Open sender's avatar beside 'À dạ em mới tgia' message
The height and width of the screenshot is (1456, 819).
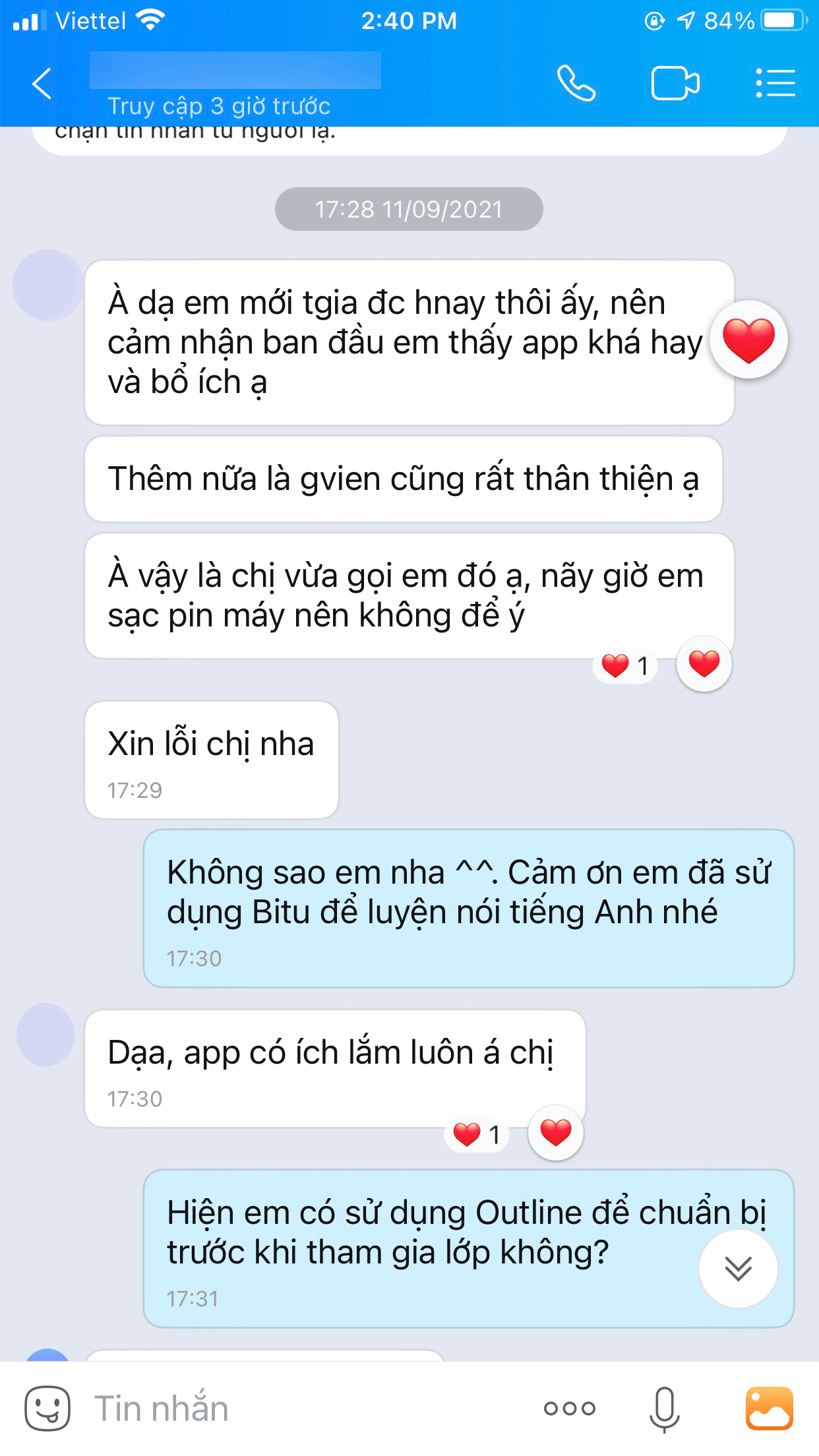pos(48,286)
